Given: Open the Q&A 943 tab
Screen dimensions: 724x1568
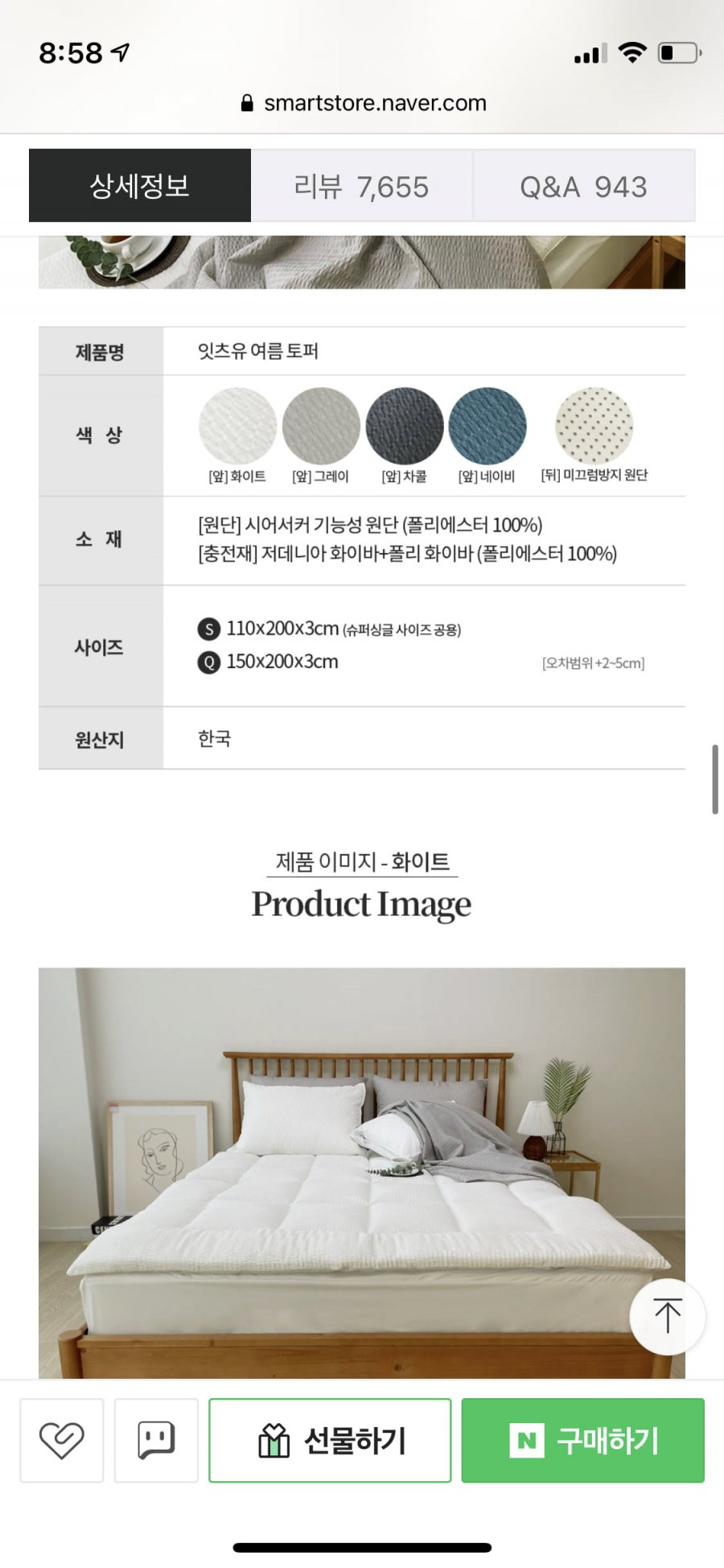Looking at the screenshot, I should [583, 186].
